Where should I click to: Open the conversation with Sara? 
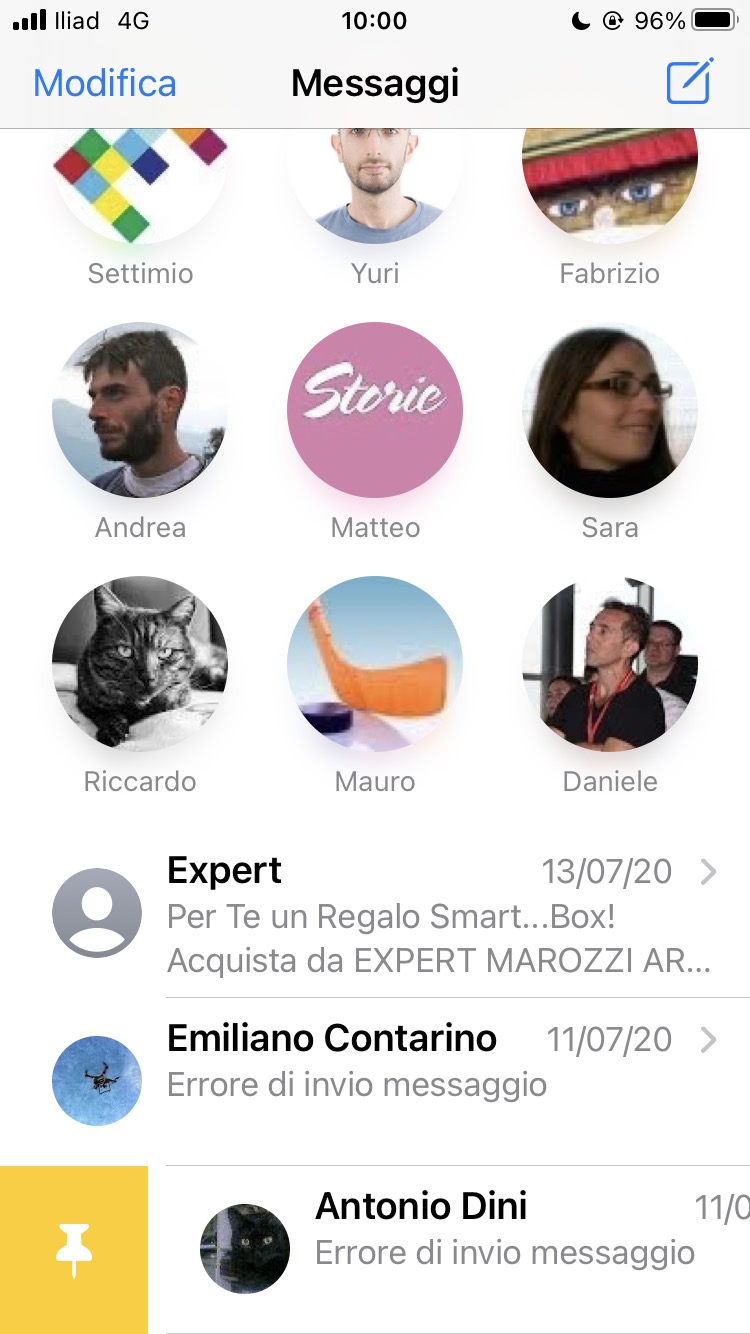[x=609, y=410]
